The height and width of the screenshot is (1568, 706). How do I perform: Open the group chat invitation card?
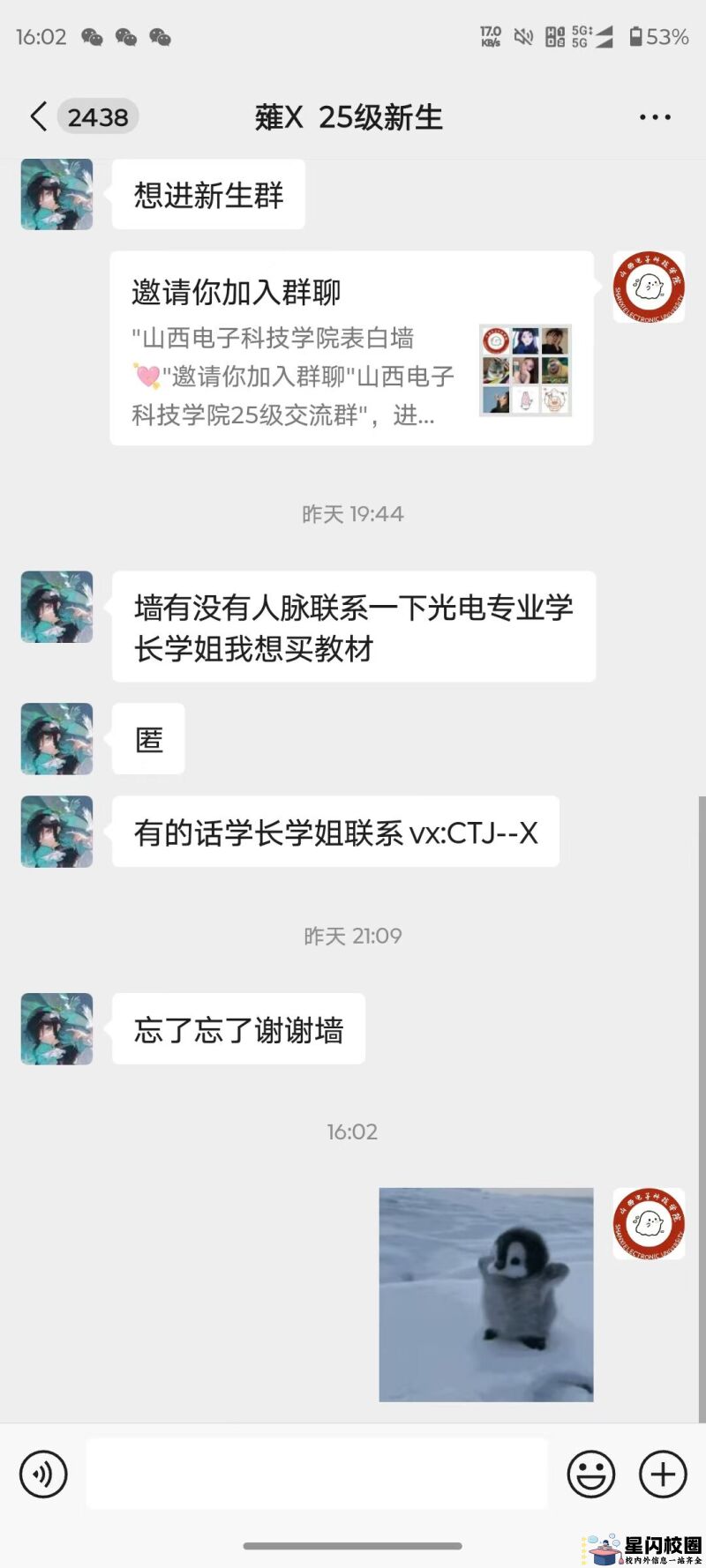(x=351, y=348)
